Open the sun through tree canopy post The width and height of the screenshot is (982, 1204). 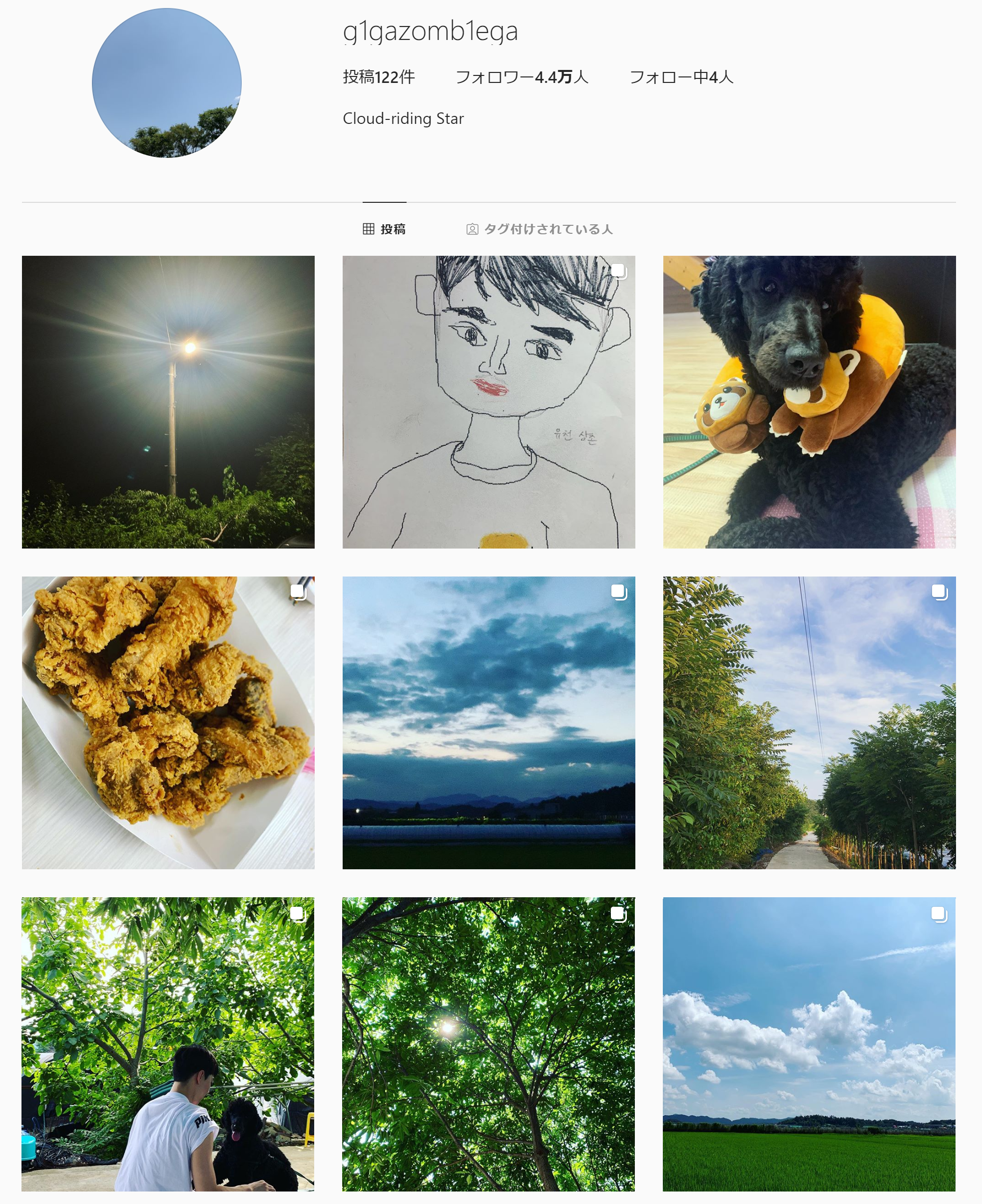489,1044
